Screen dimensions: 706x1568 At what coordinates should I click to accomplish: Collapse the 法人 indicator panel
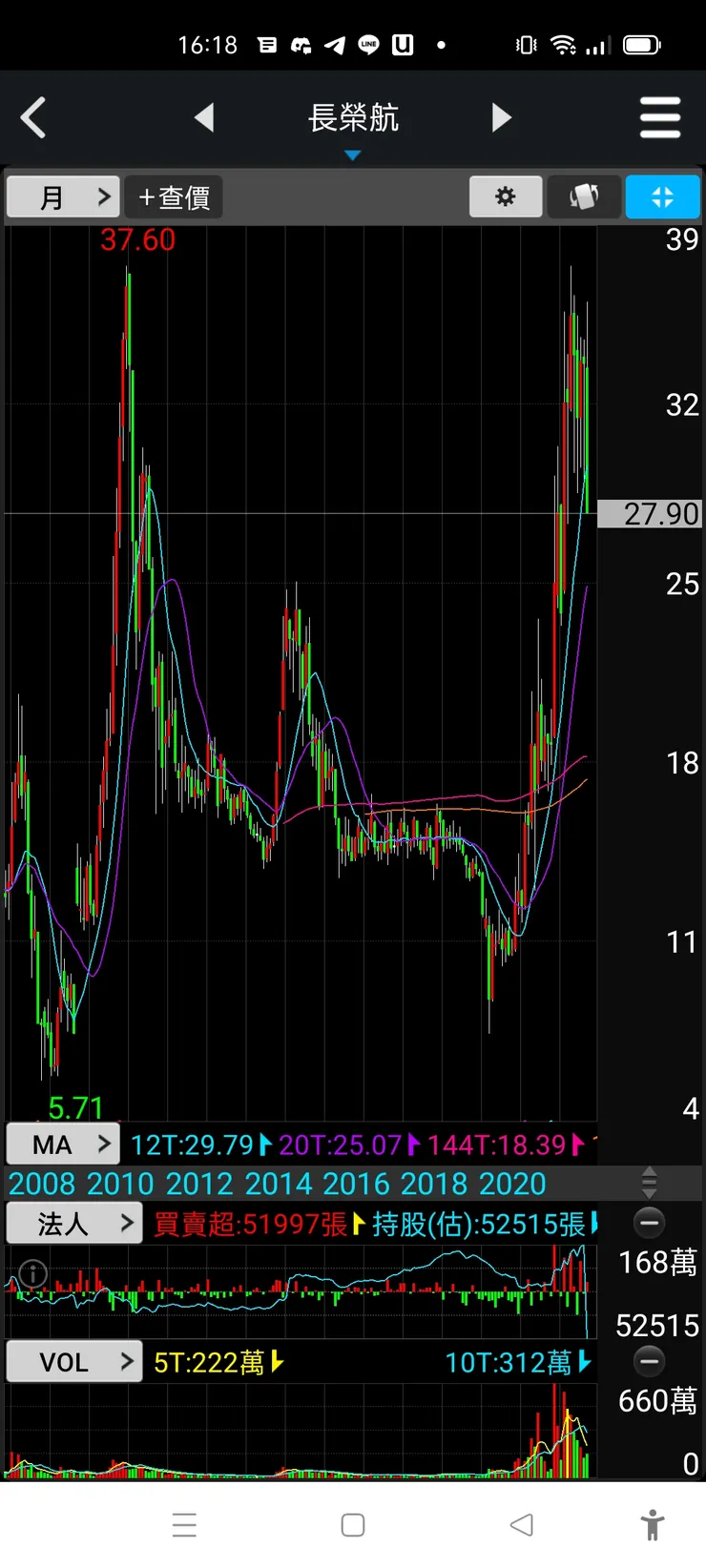(650, 1223)
